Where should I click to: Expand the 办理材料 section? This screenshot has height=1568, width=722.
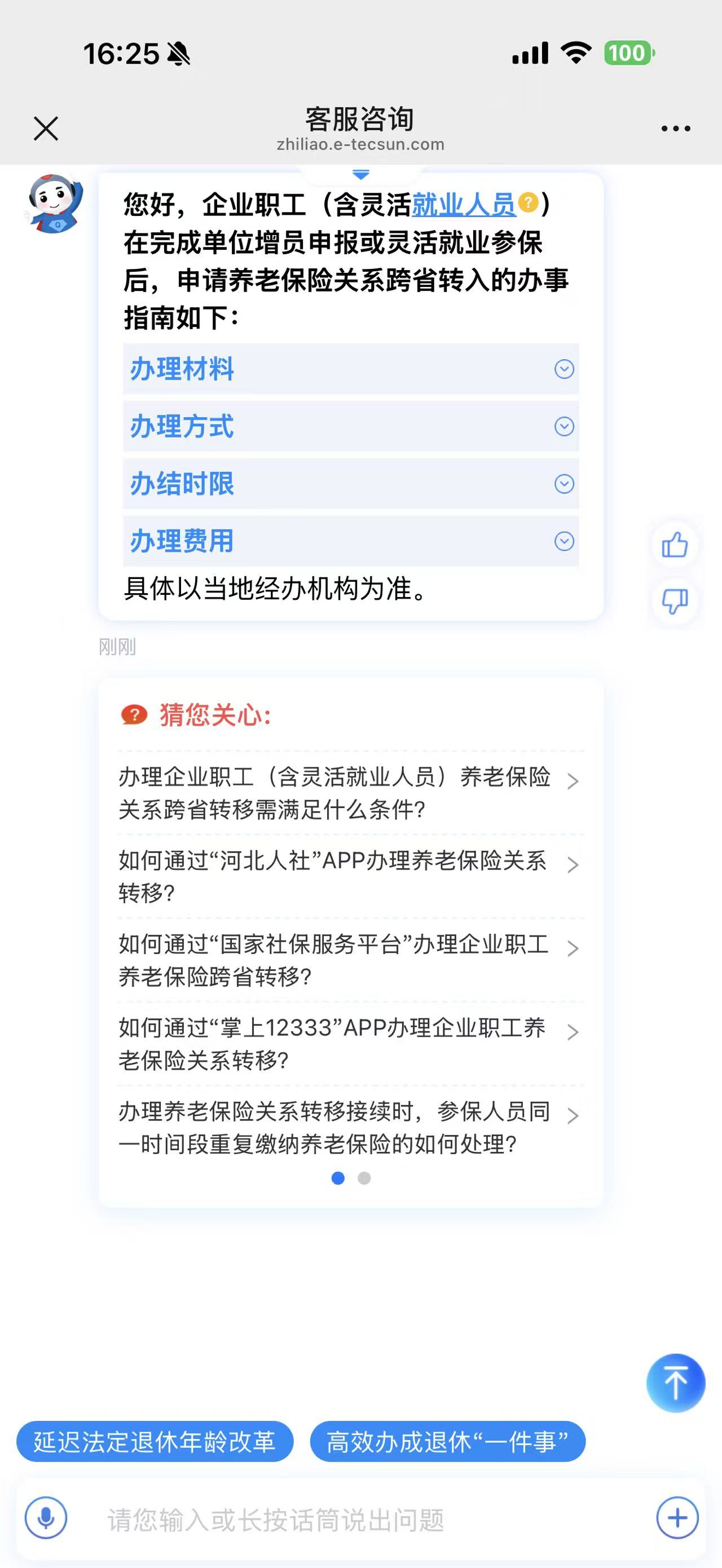coord(351,369)
